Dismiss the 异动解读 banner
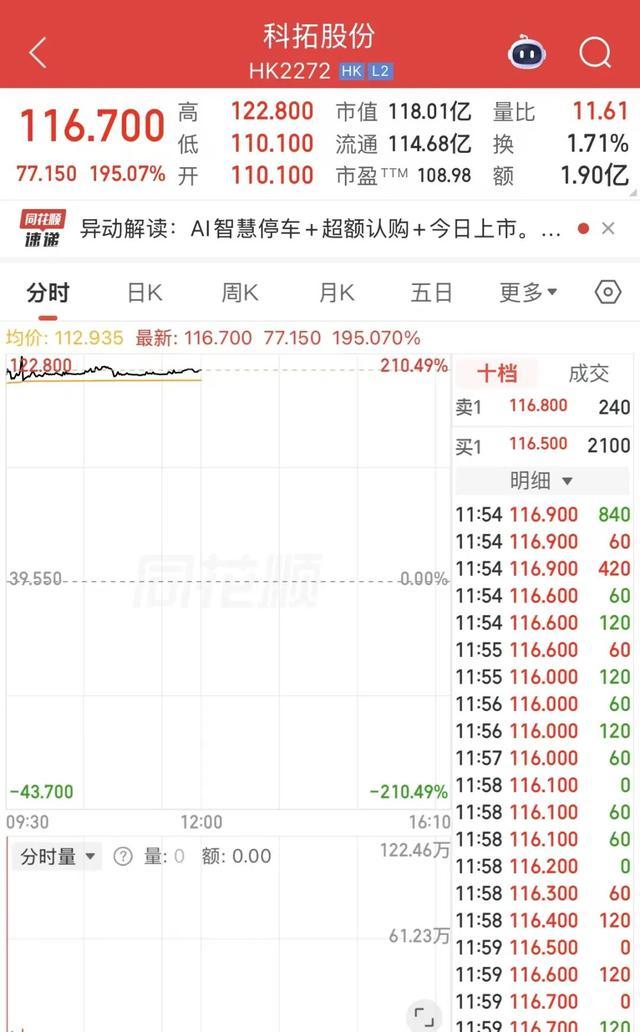This screenshot has width=640, height=1032. [608, 228]
